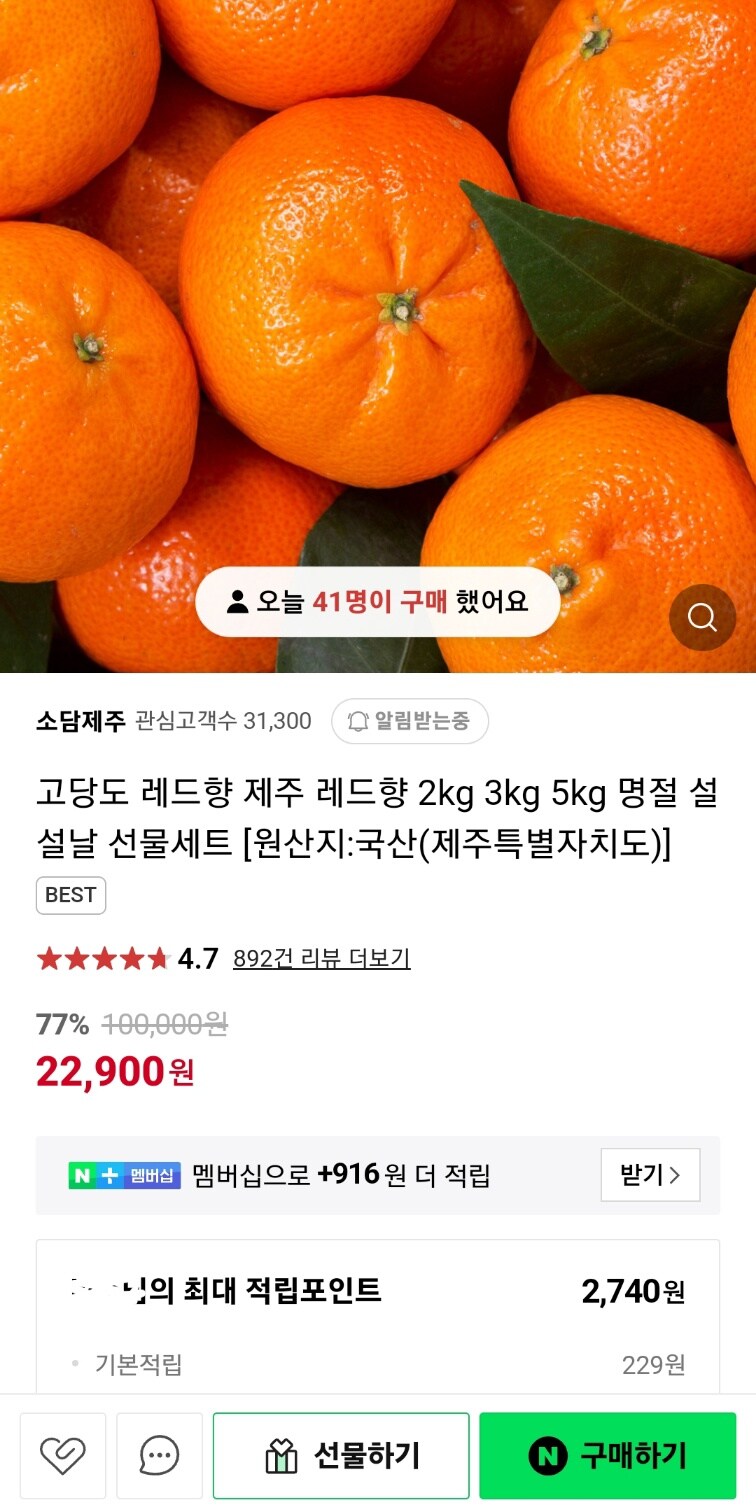Viewport: 756px width, 1509px height.
Task: Click the crossed-out 100,000원 original price
Action: pos(163,1025)
